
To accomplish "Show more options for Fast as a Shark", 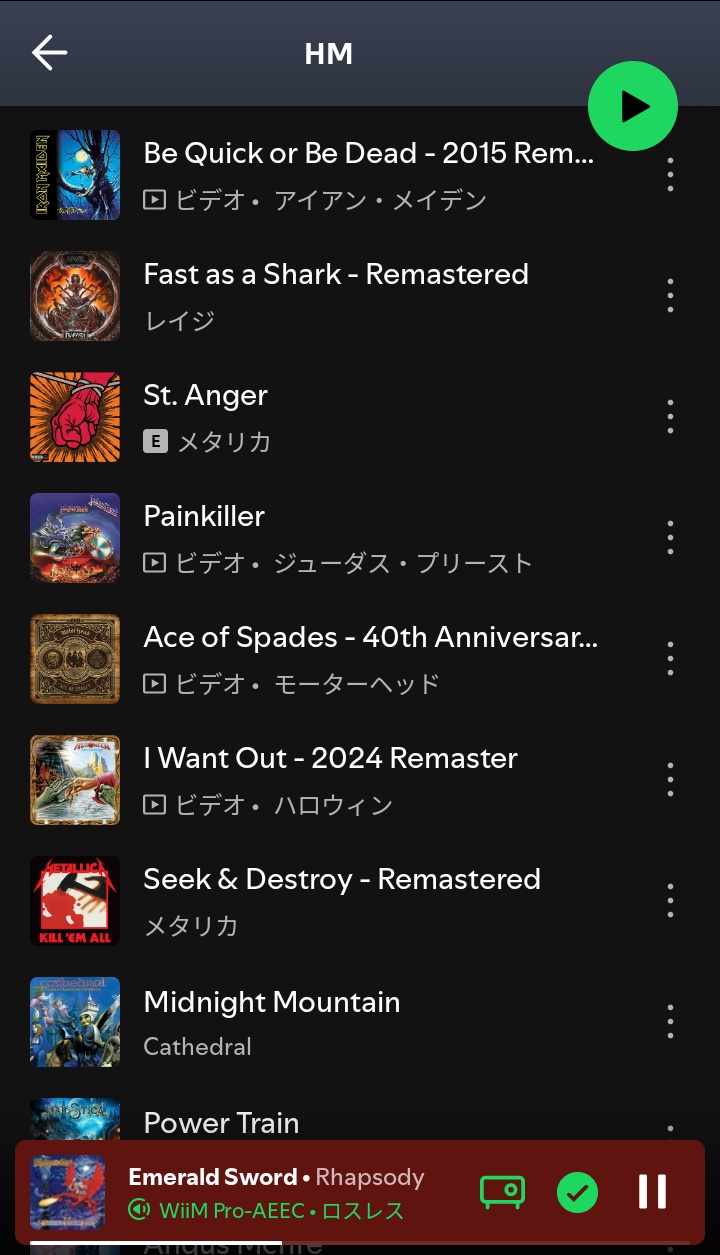I will coord(670,296).
